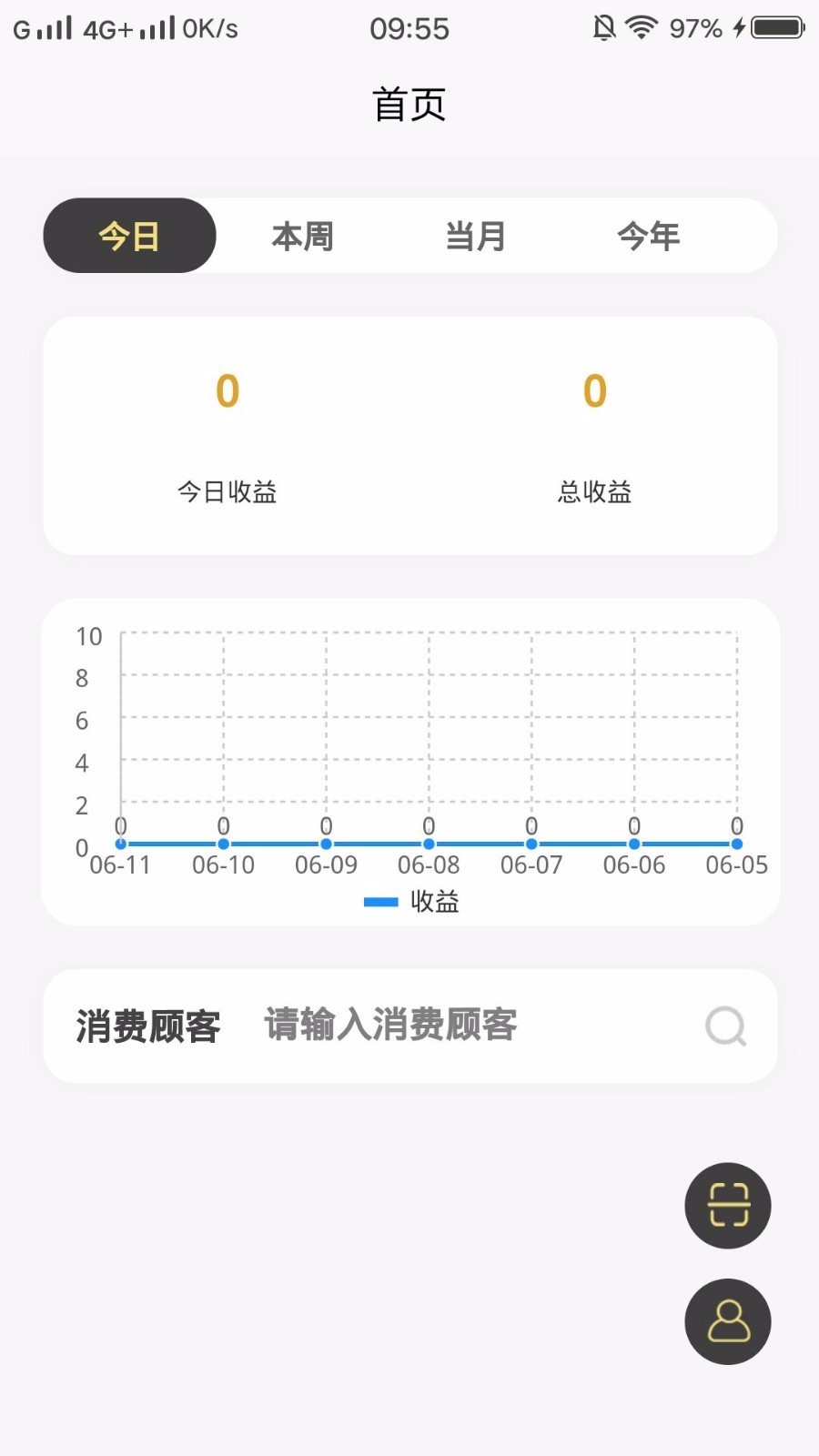Click the 消费顾客 label
819x1456 pixels.
149,1026
